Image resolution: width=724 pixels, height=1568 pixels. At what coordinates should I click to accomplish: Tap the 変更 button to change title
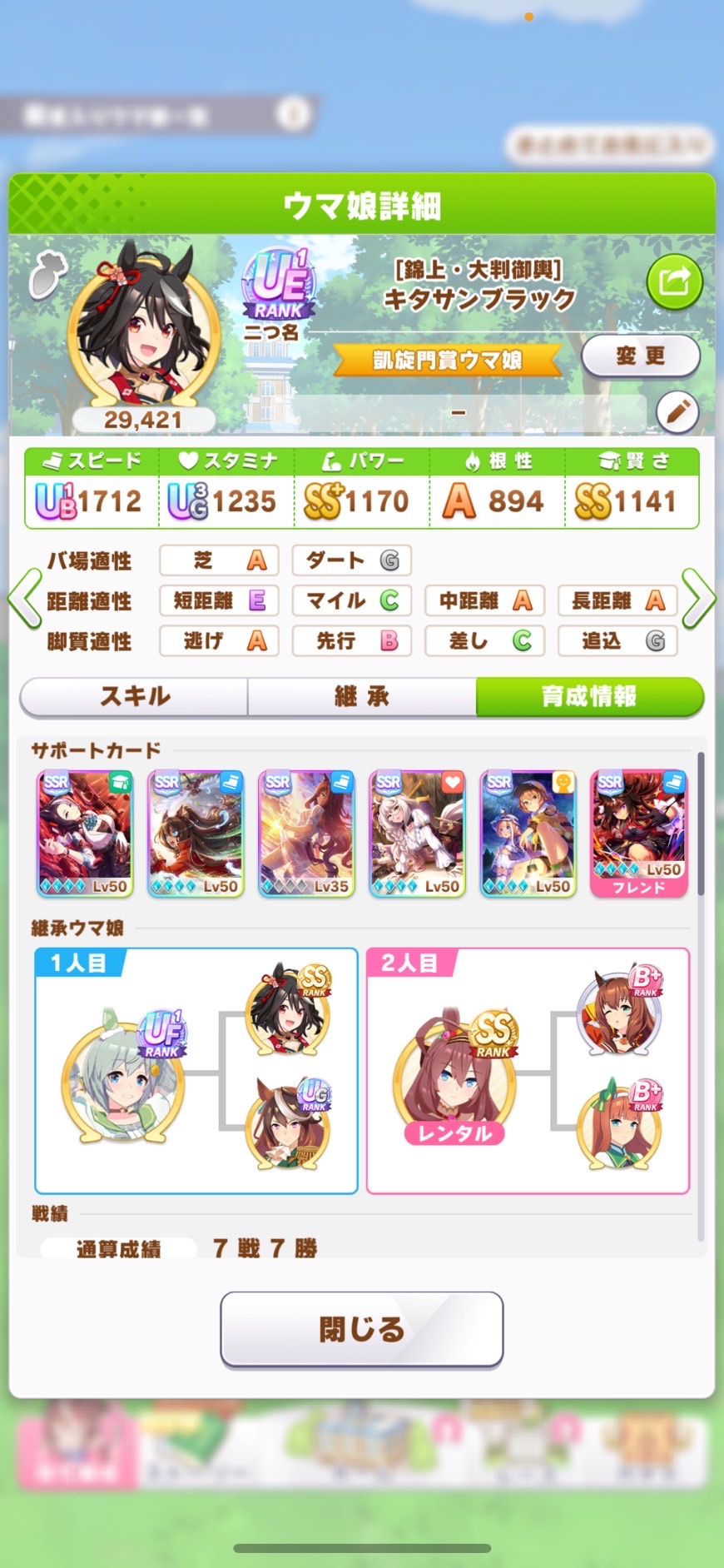640,356
